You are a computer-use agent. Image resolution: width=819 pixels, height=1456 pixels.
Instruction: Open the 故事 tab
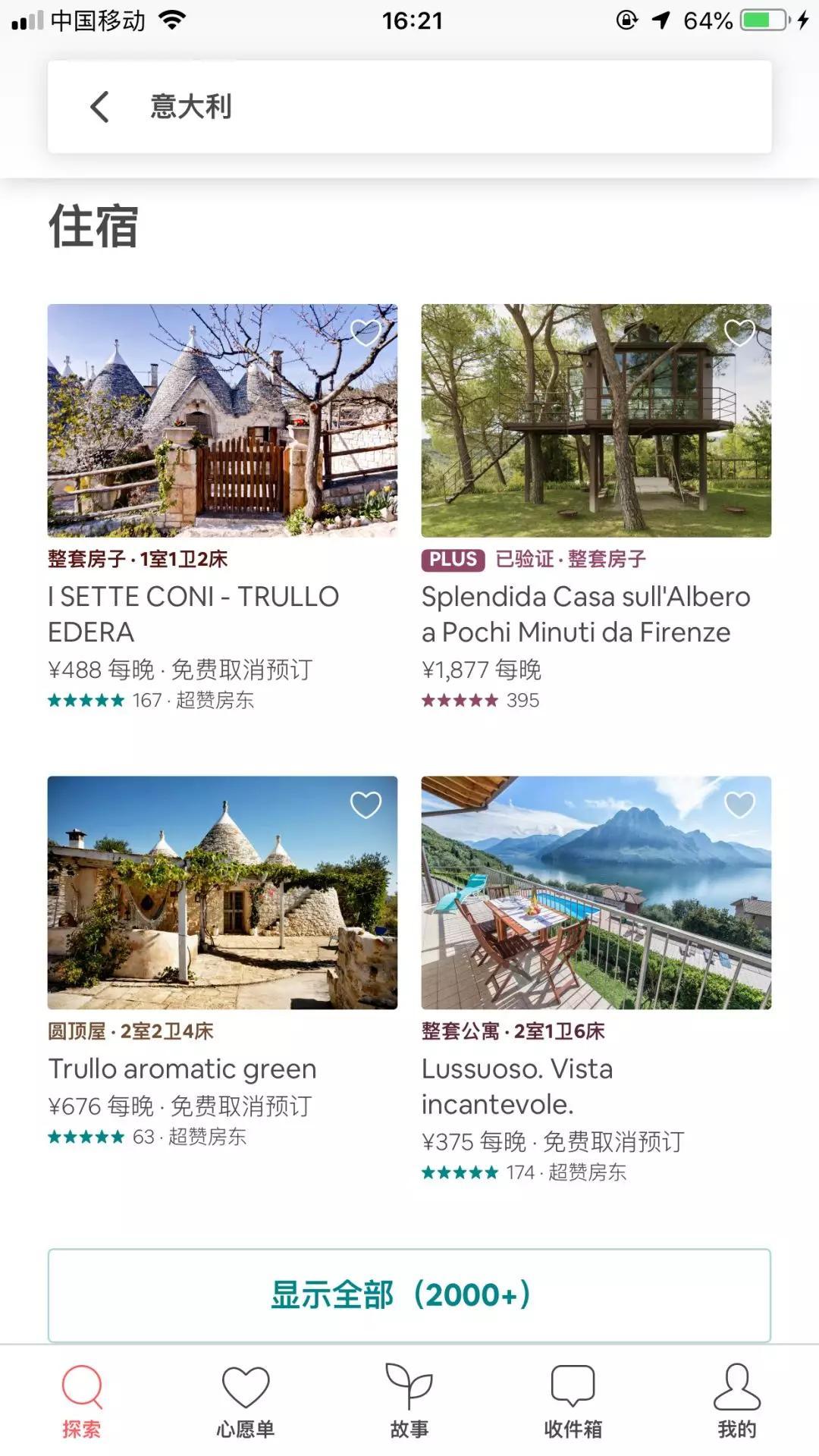[409, 1401]
